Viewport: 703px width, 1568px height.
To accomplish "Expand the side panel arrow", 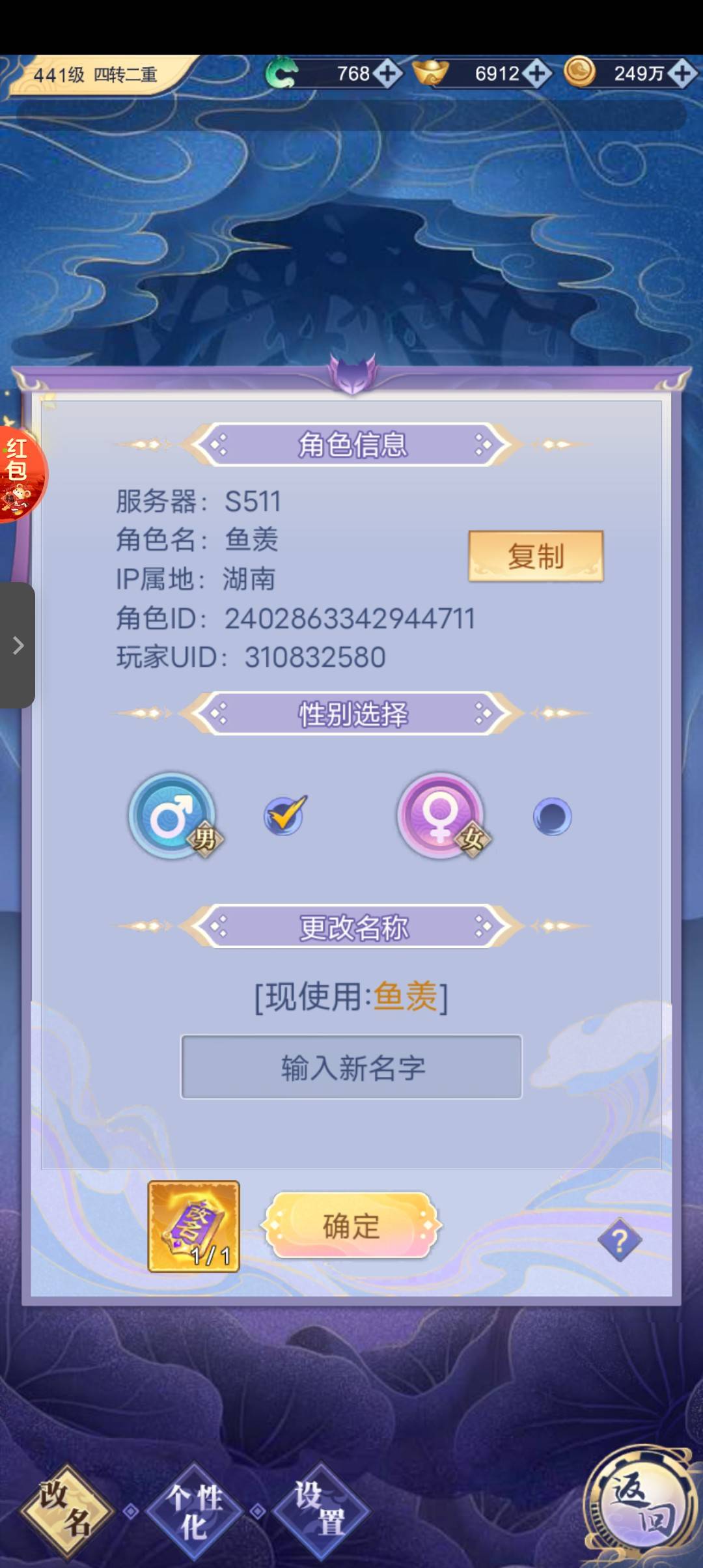I will point(18,645).
